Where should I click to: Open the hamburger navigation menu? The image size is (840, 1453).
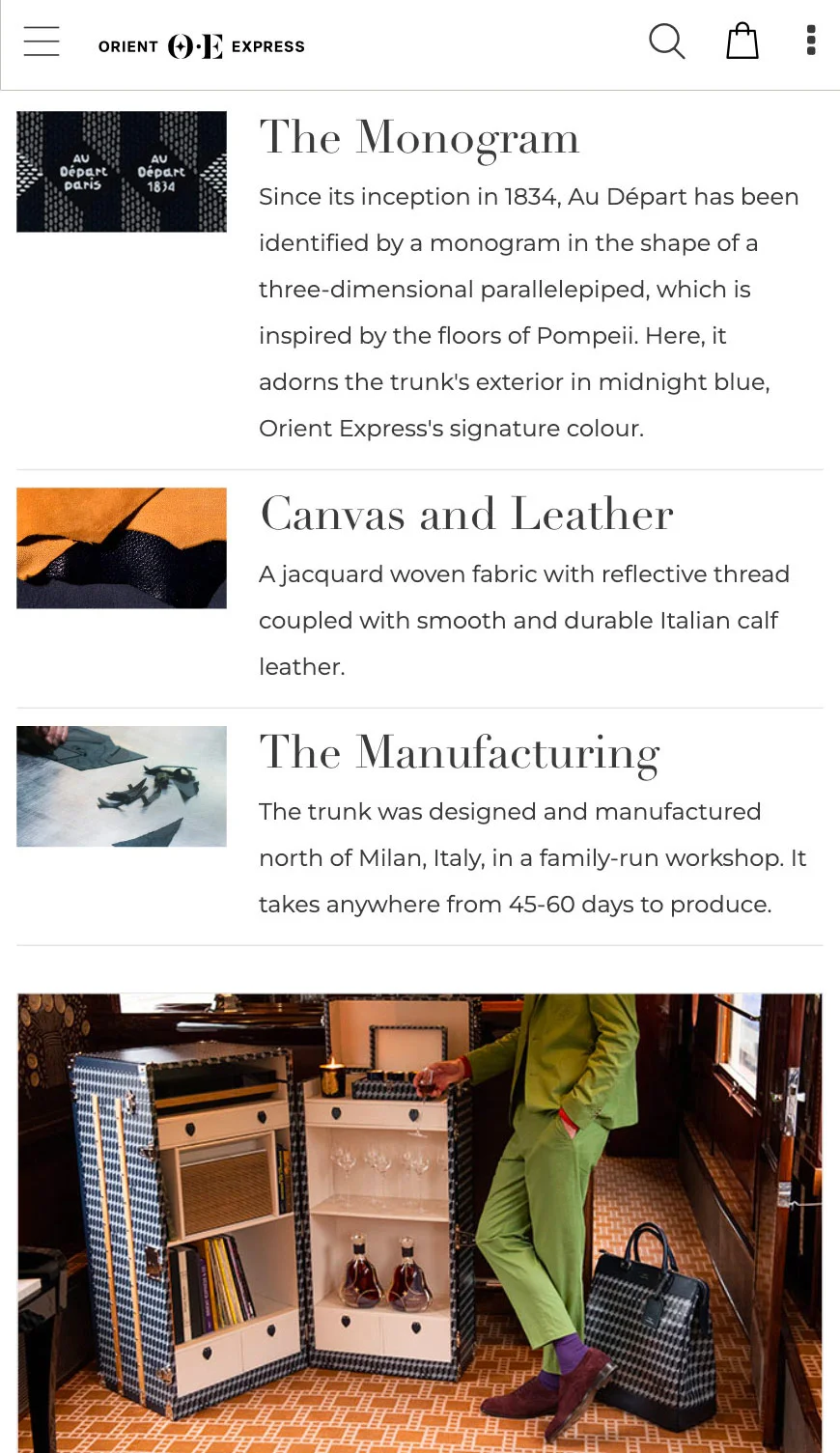[42, 42]
